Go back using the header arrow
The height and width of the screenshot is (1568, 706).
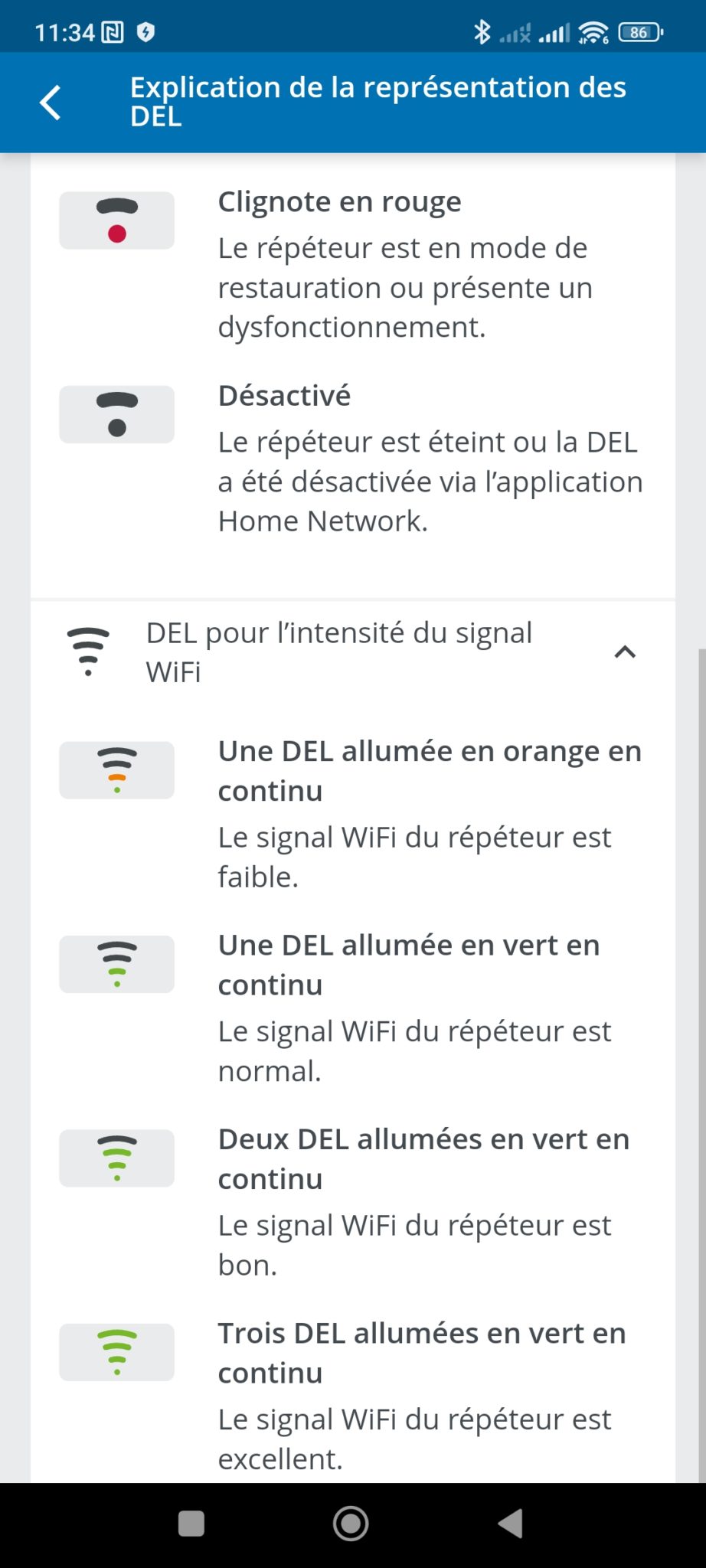pos(51,103)
